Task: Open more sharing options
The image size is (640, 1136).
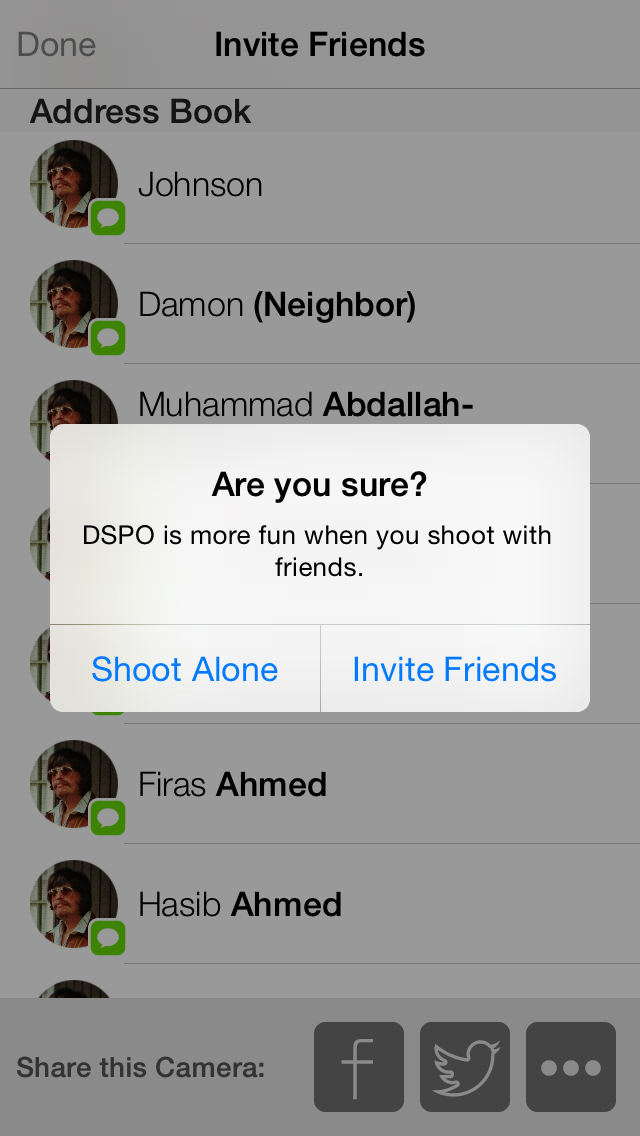Action: (x=571, y=1067)
